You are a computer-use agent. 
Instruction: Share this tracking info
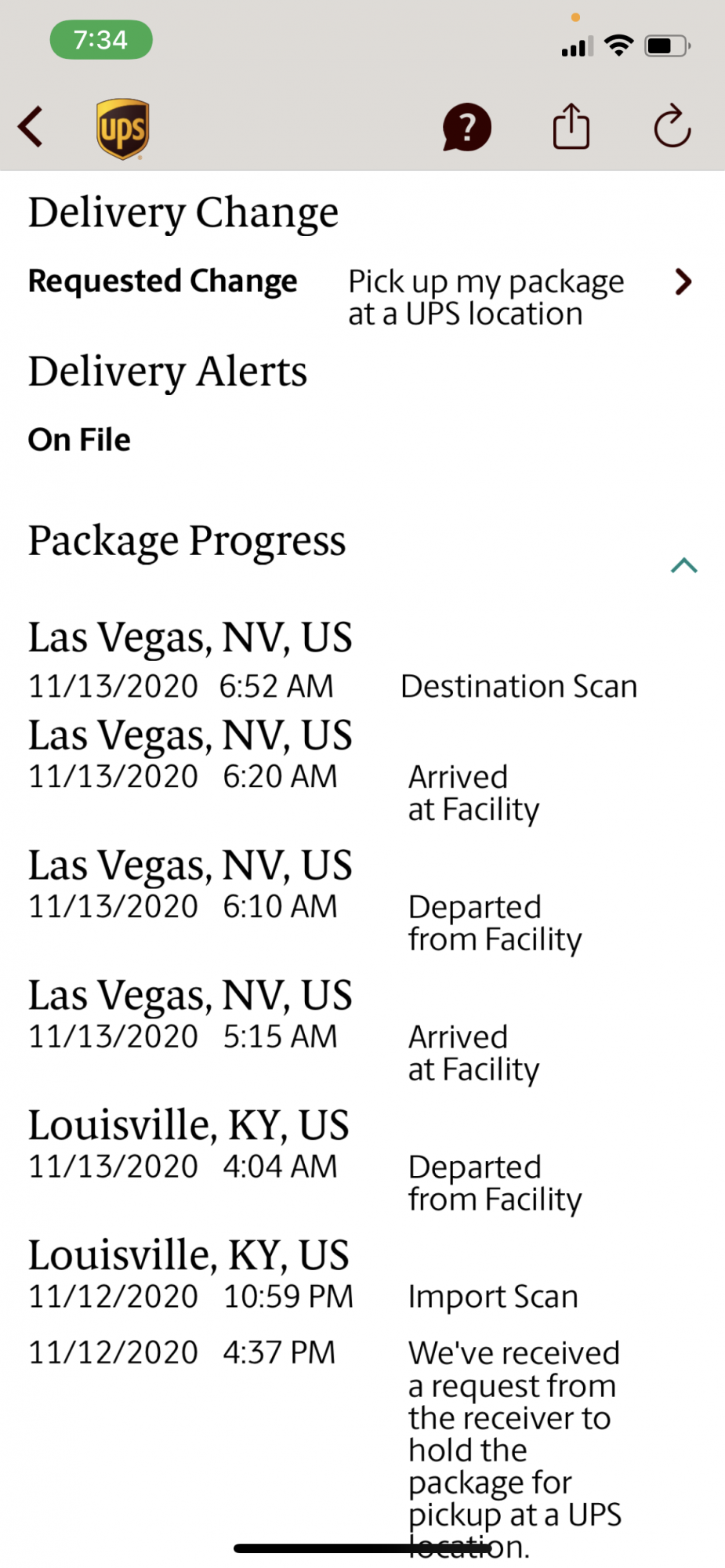pyautogui.click(x=571, y=127)
